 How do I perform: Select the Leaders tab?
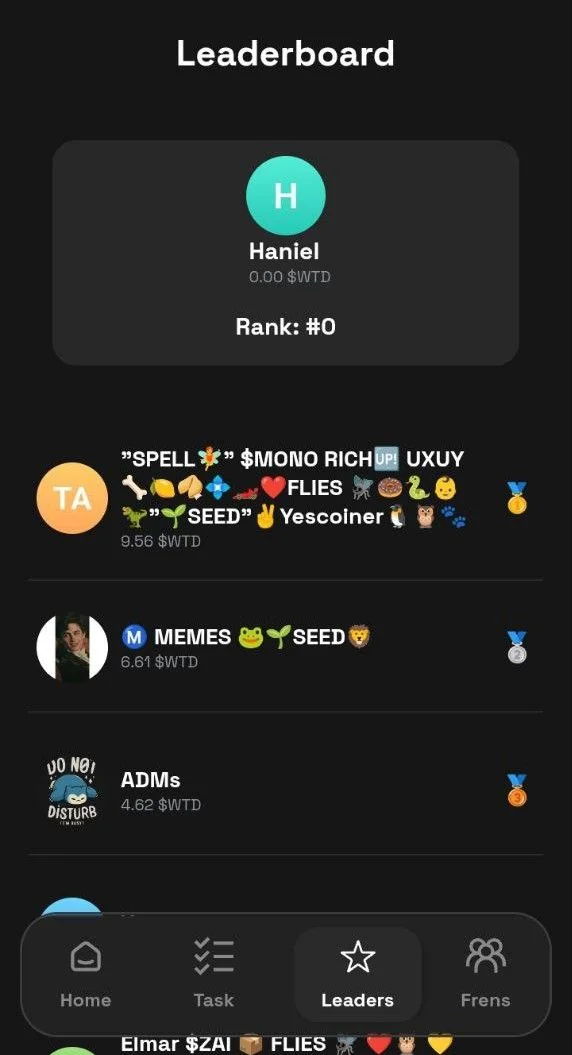pos(357,974)
